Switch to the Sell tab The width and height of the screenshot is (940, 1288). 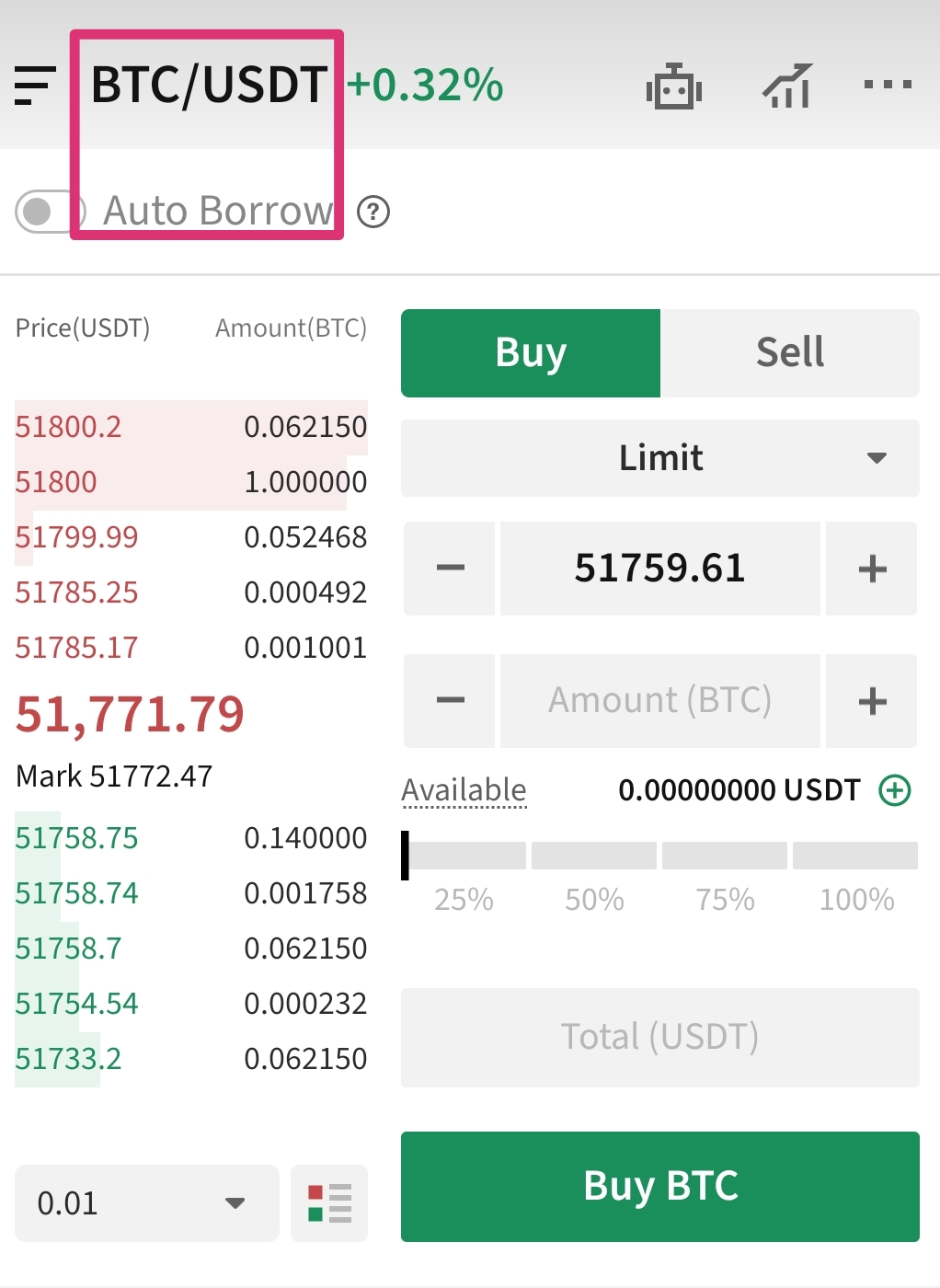pos(790,353)
